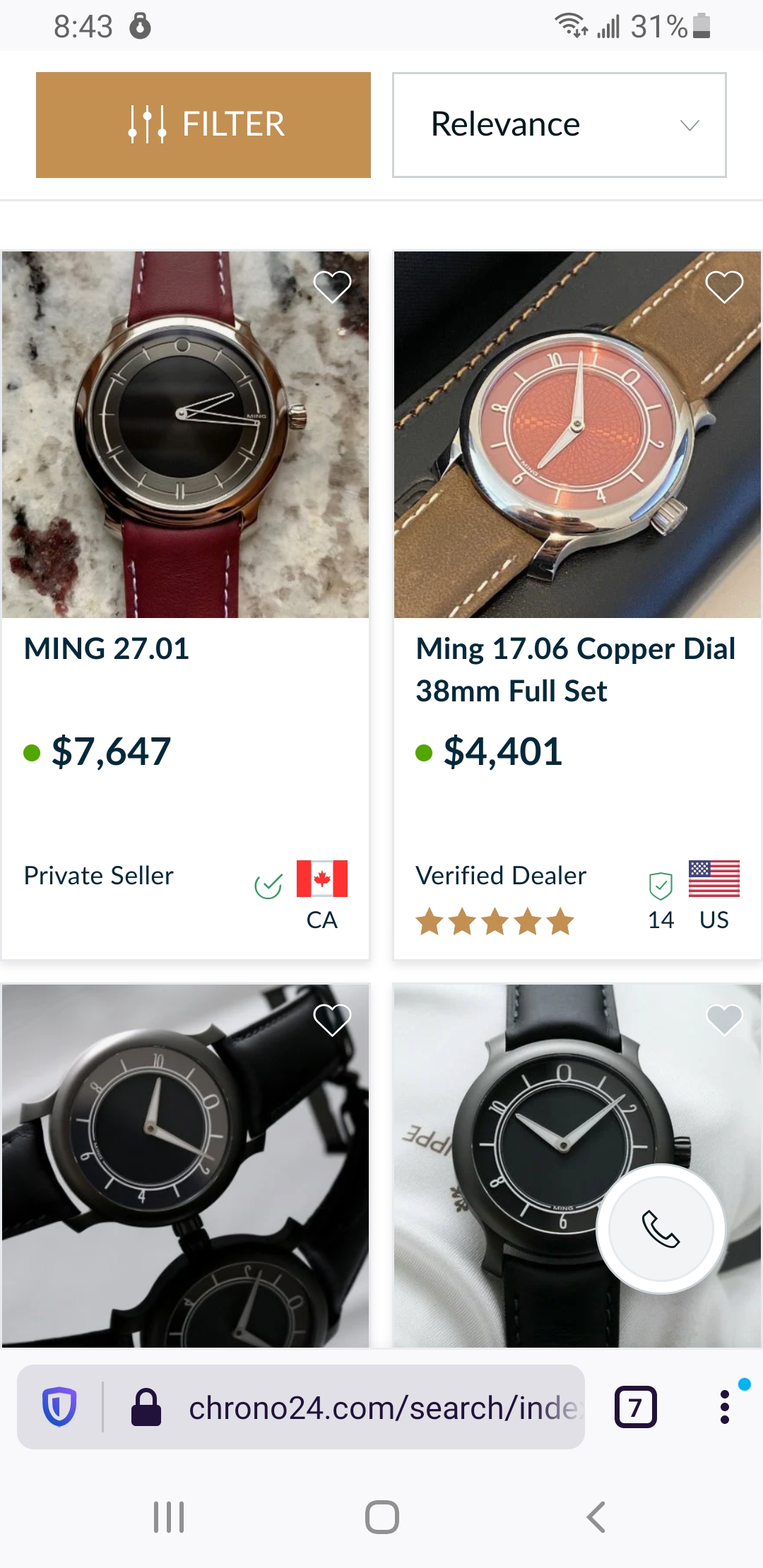Open the browser overflow menu

pos(724,1408)
